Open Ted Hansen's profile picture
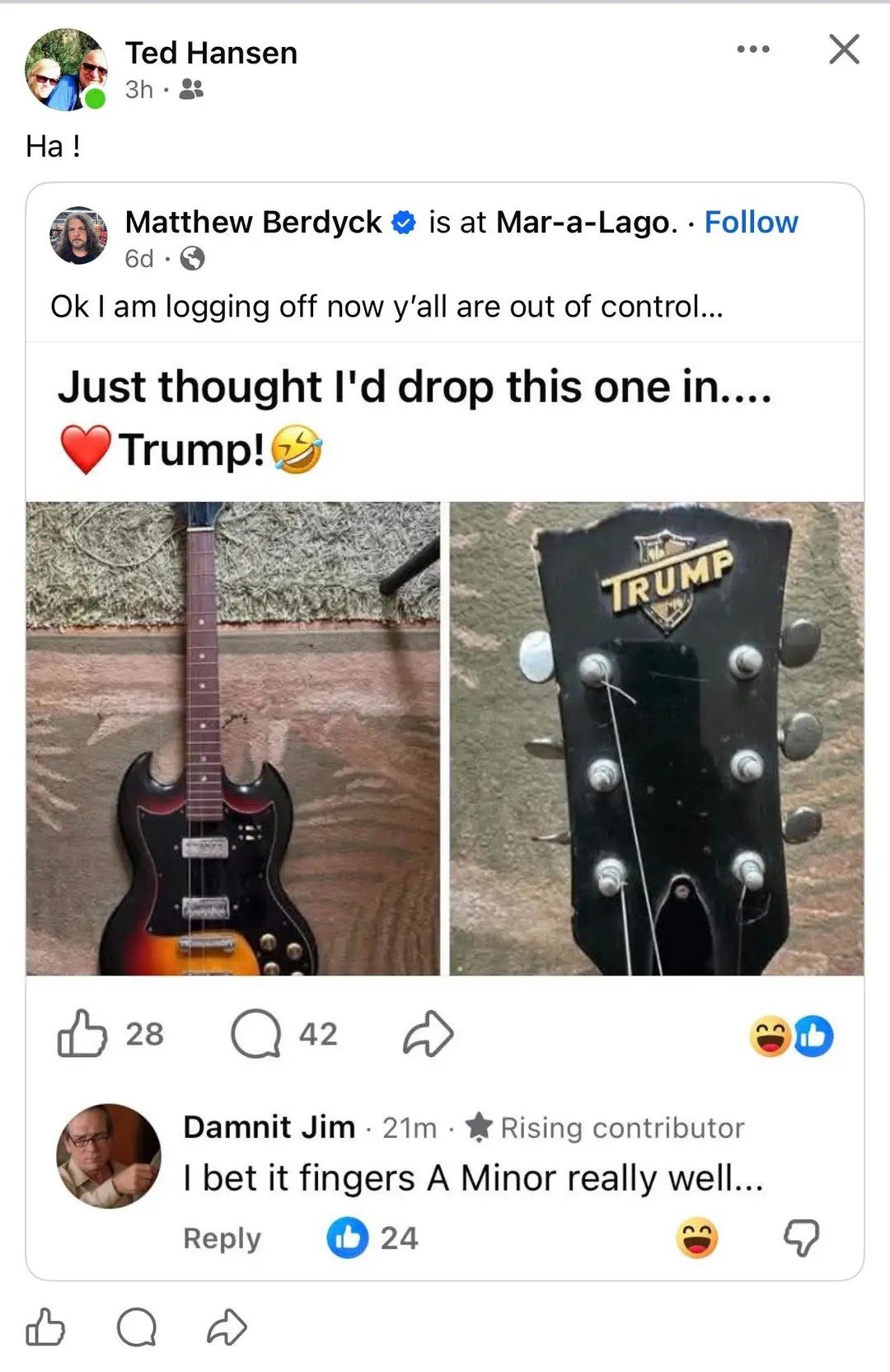This screenshot has width=890, height=1372. [66, 69]
